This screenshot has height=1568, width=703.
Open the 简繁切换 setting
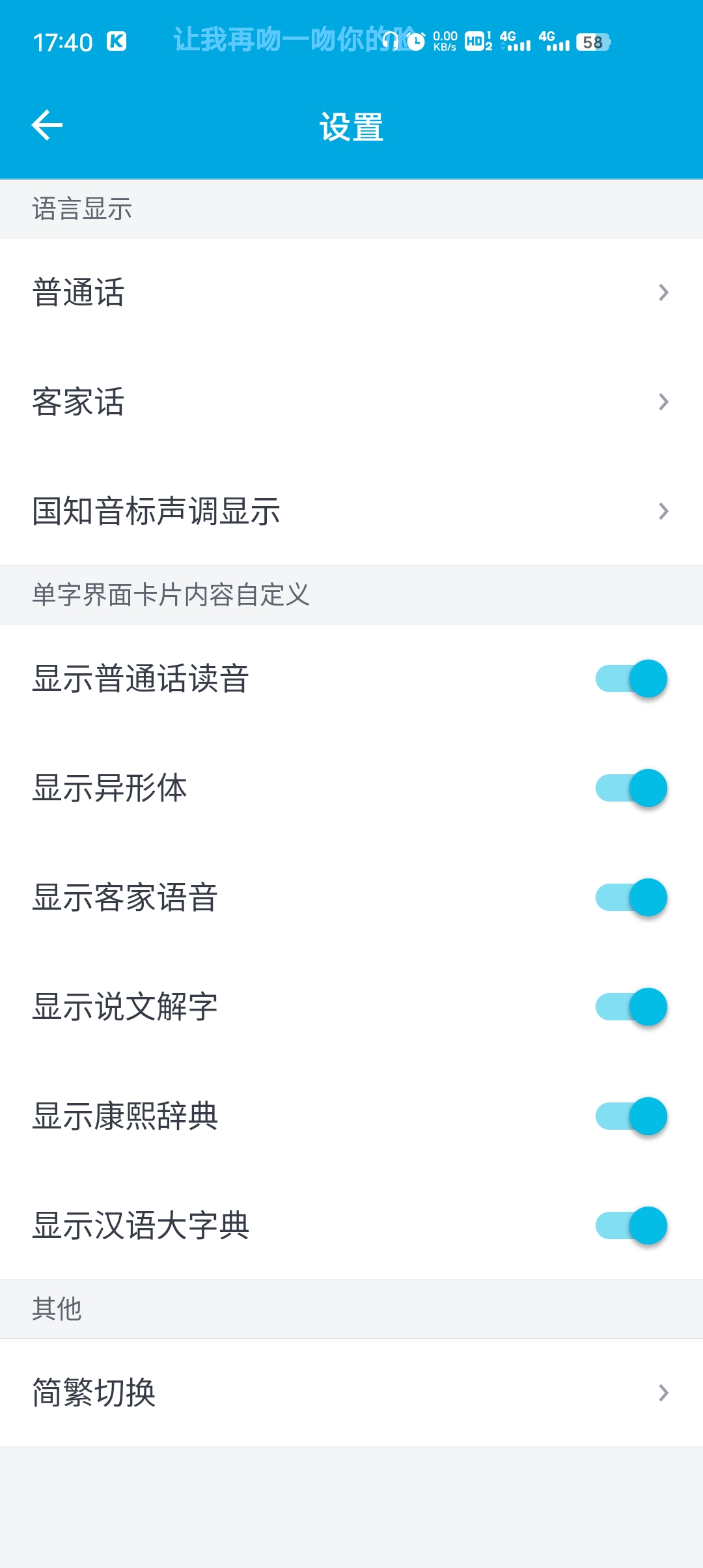[x=351, y=1393]
